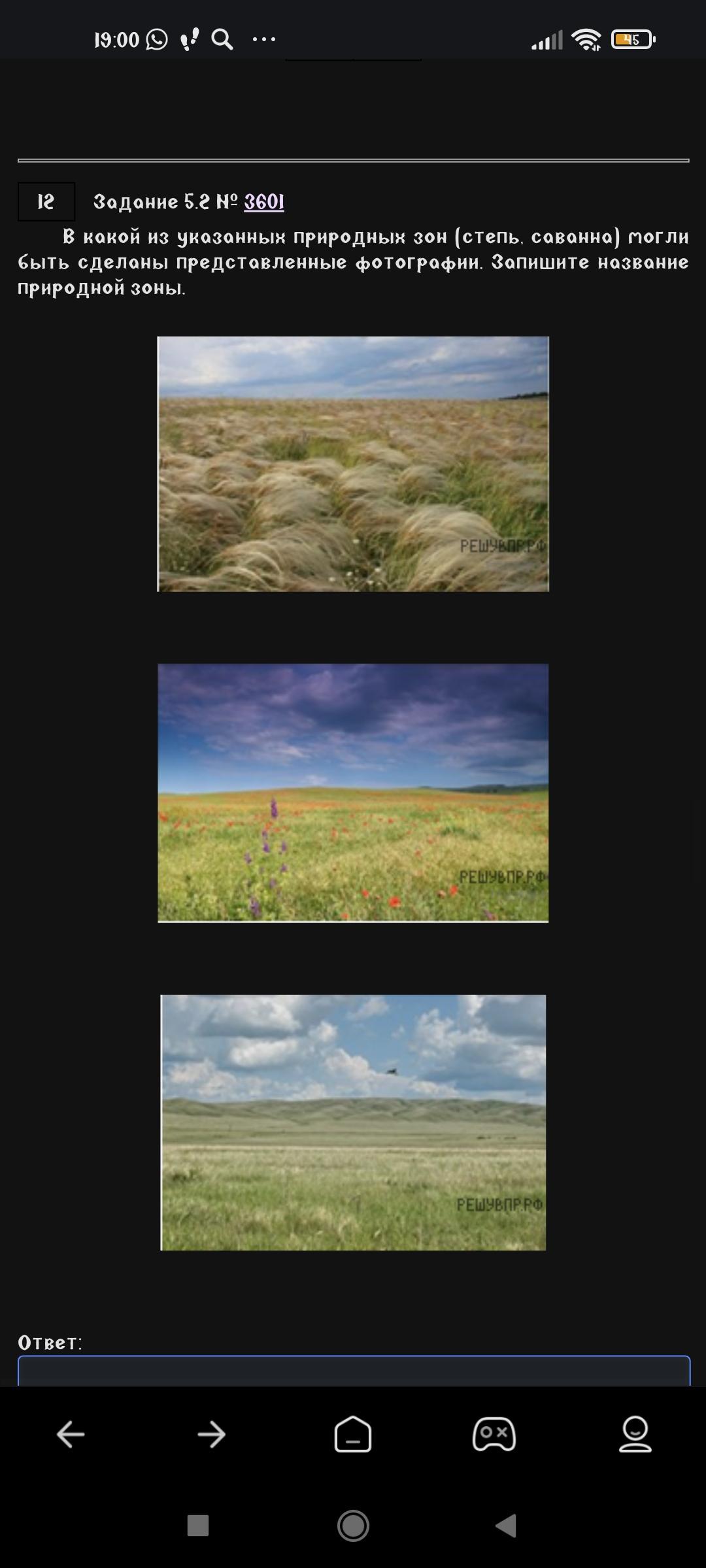Open the games controller icon
Viewport: 706px width, 1568px height.
(x=494, y=1434)
